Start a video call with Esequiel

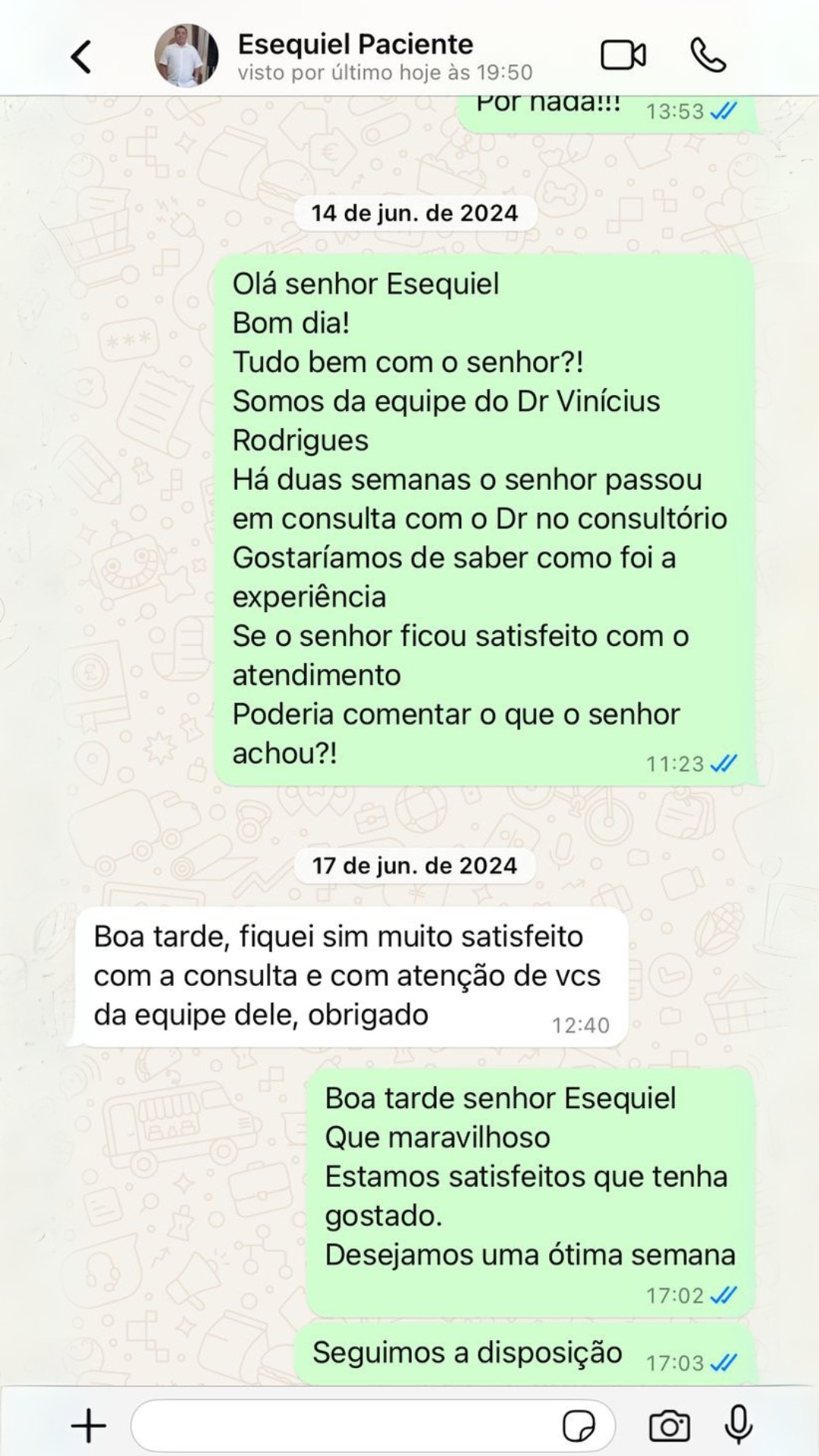(x=623, y=55)
